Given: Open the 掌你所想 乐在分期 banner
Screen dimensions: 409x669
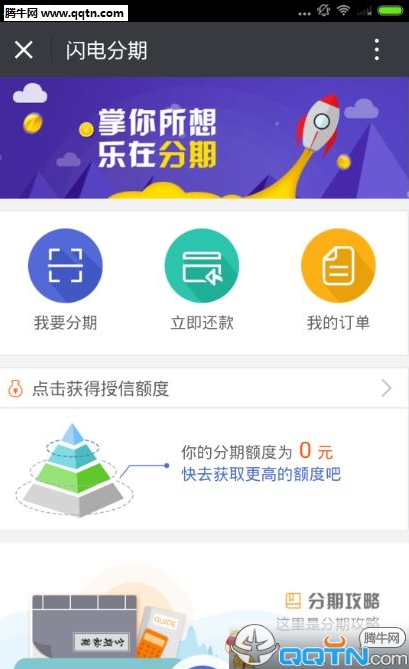Looking at the screenshot, I should pos(204,138).
